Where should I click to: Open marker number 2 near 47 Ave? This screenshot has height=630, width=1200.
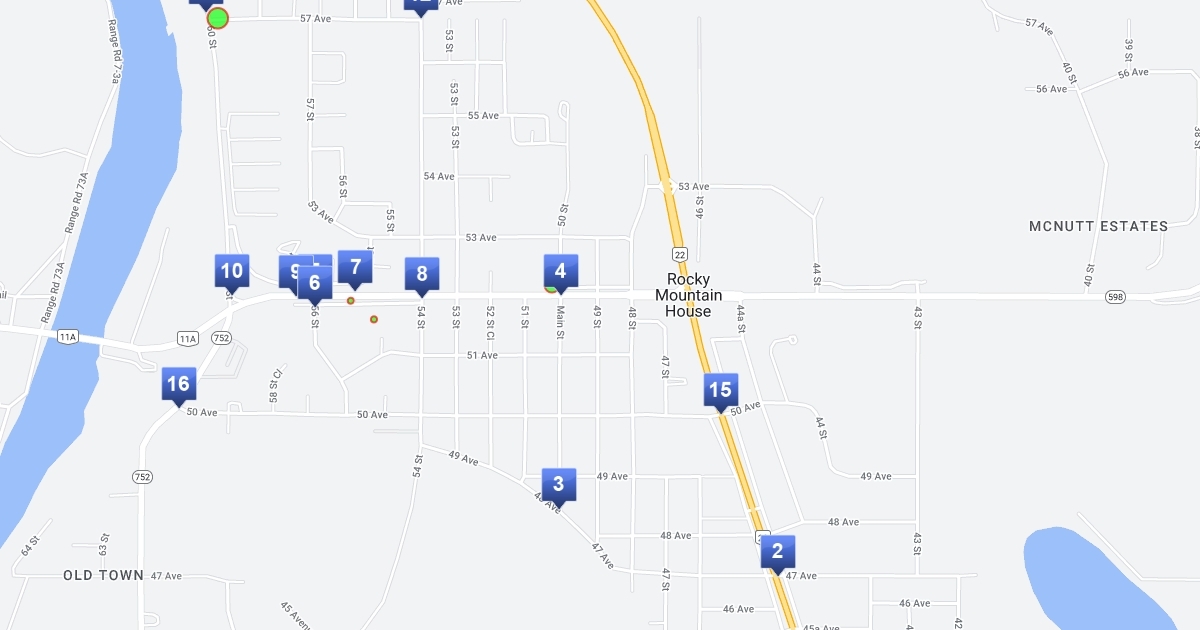(777, 553)
